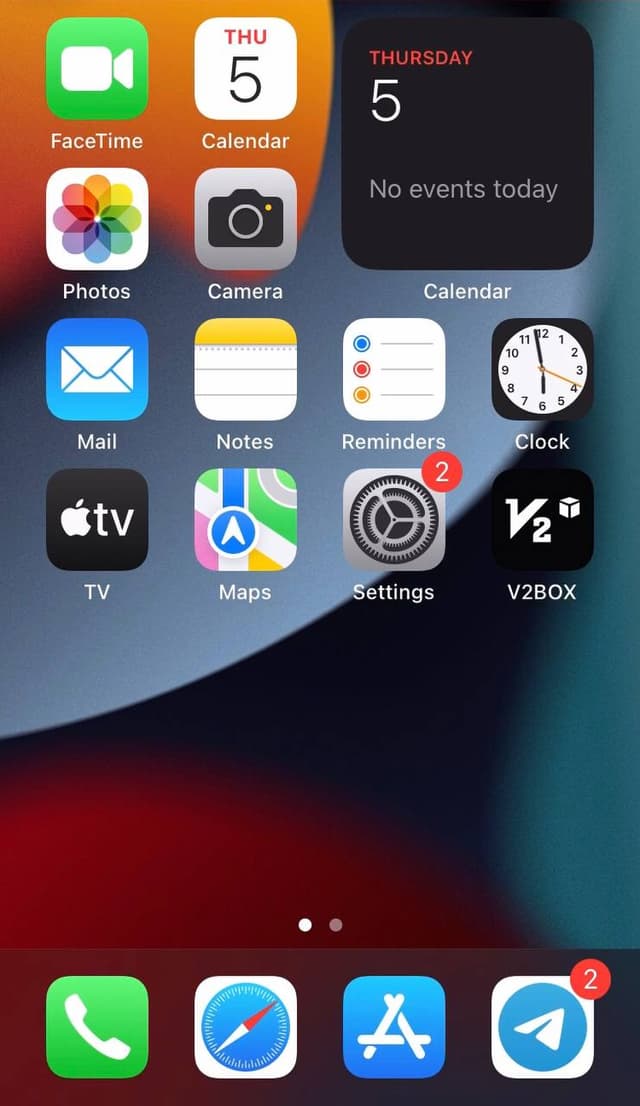Launch the V2BOX app
Viewport: 640px width, 1106px height.
pos(542,519)
